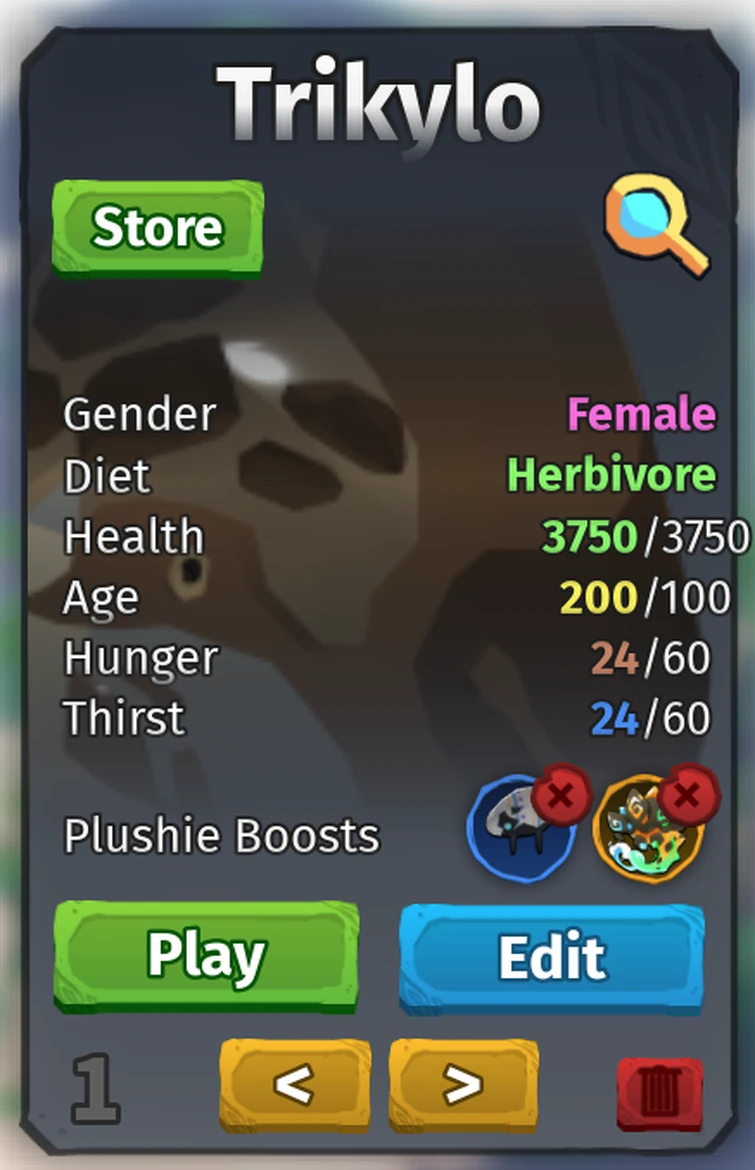Image resolution: width=755 pixels, height=1170 pixels.
Task: Go to the next creature slot
Action: [x=463, y=1083]
